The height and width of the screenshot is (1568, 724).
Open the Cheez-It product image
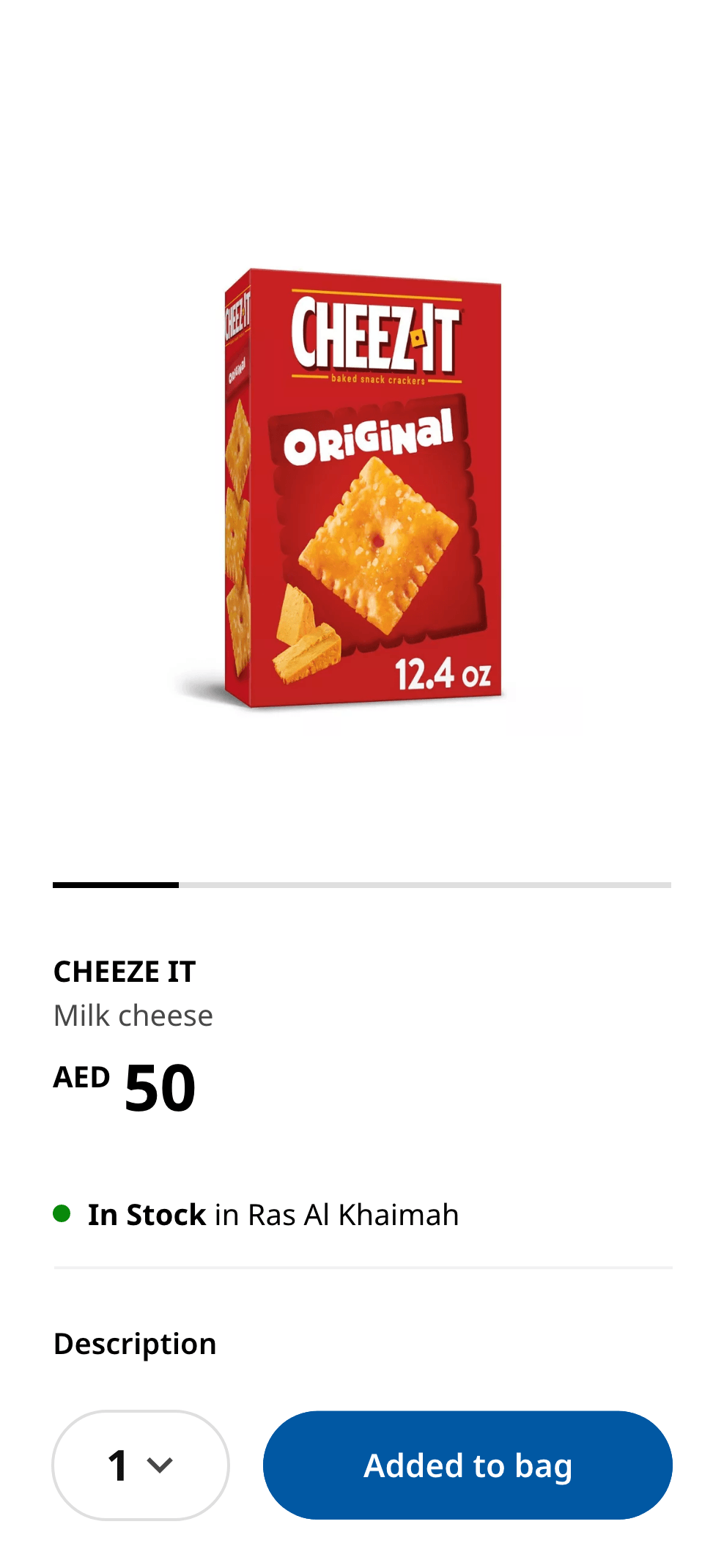coord(363,489)
